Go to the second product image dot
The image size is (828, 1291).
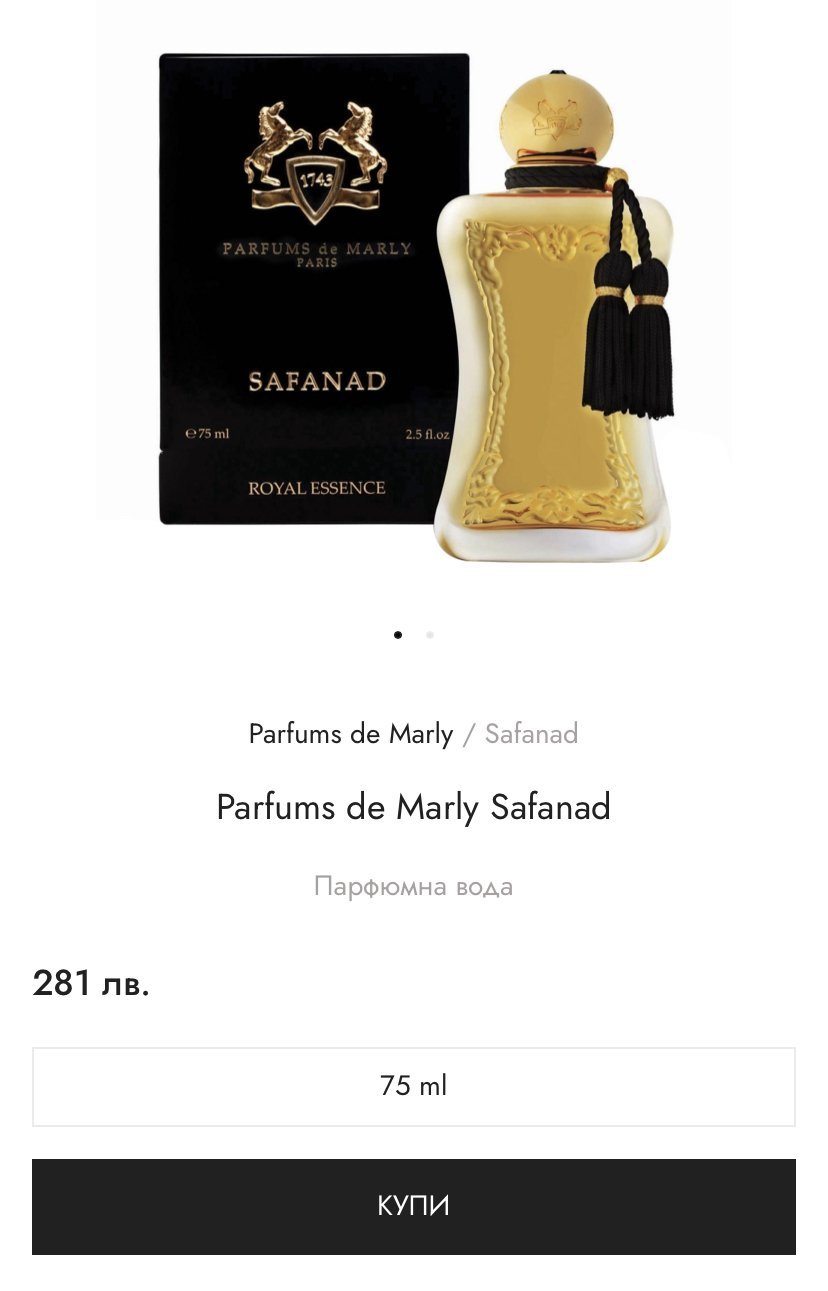point(430,635)
